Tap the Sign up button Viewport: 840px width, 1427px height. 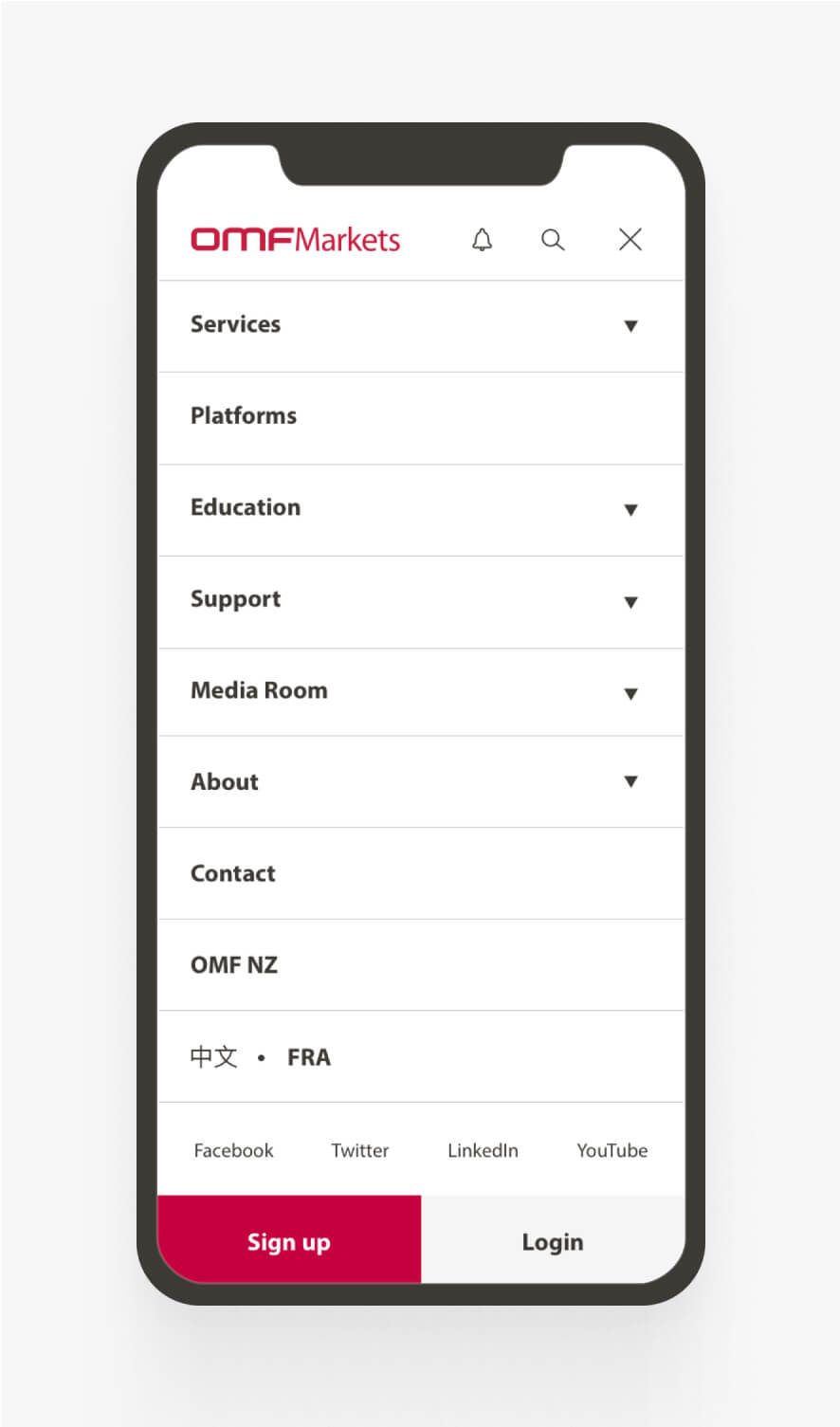[x=289, y=1241]
